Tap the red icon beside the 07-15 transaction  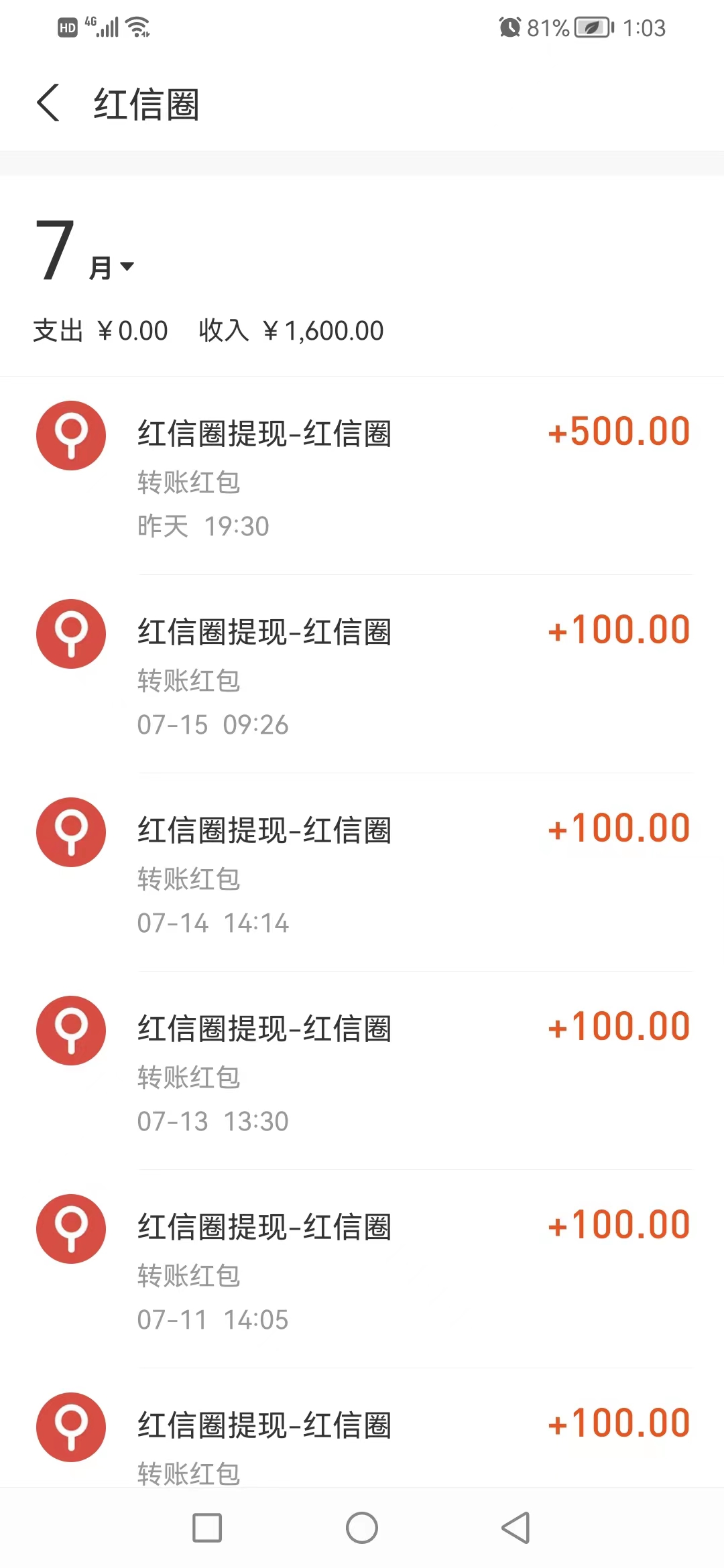(70, 633)
